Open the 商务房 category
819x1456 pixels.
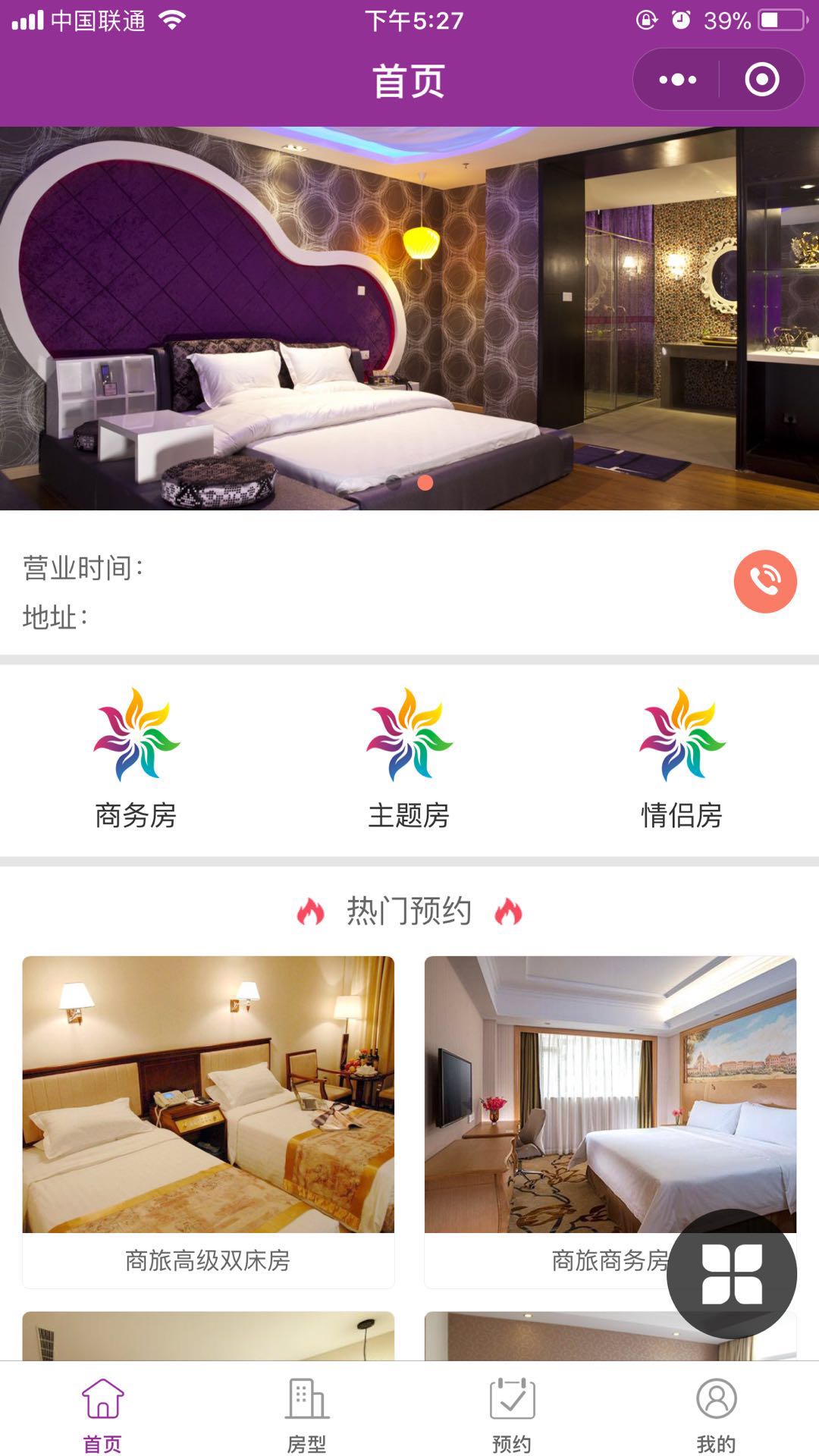(136, 758)
